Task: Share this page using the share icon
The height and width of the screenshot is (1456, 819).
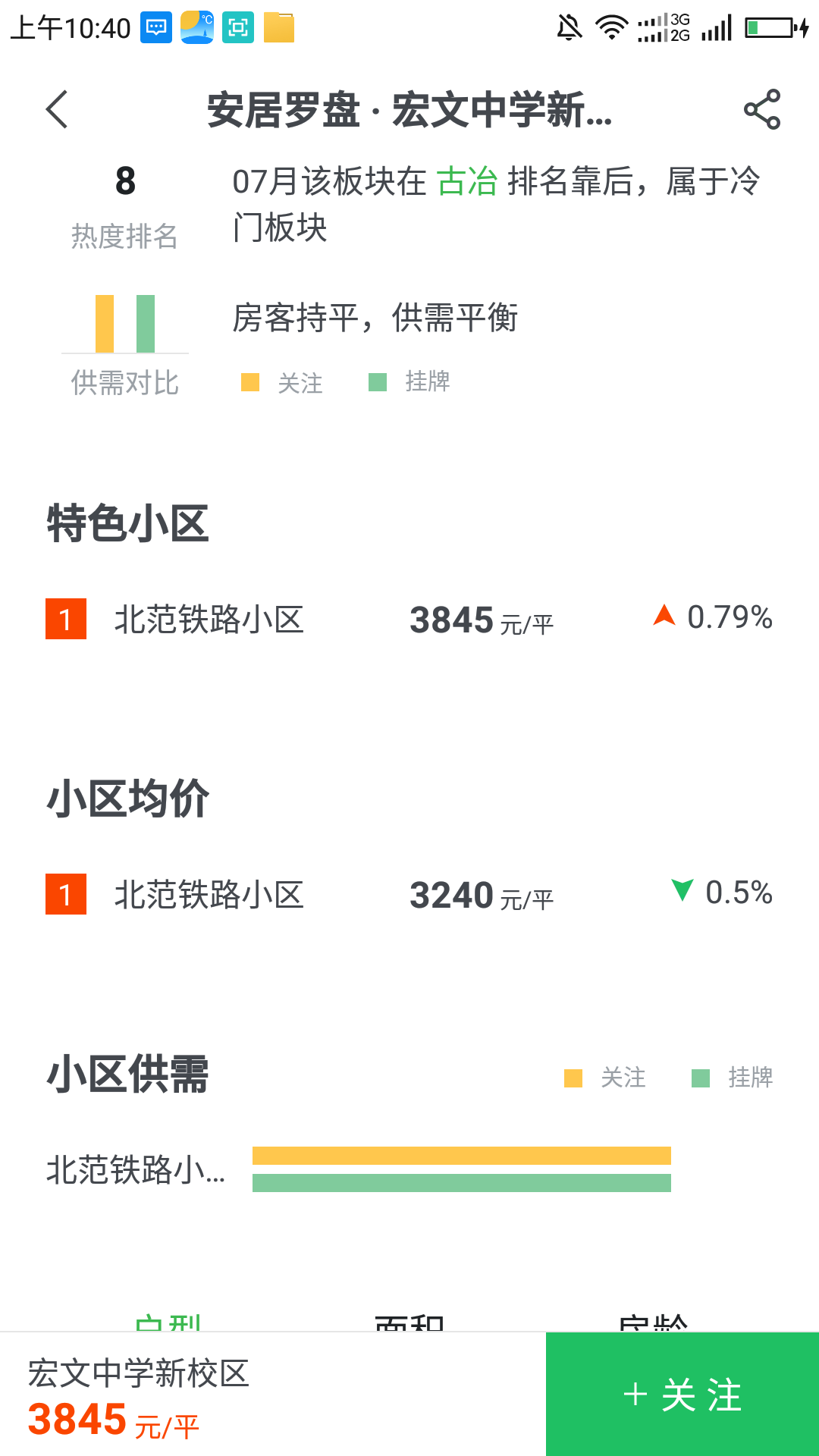Action: click(761, 110)
